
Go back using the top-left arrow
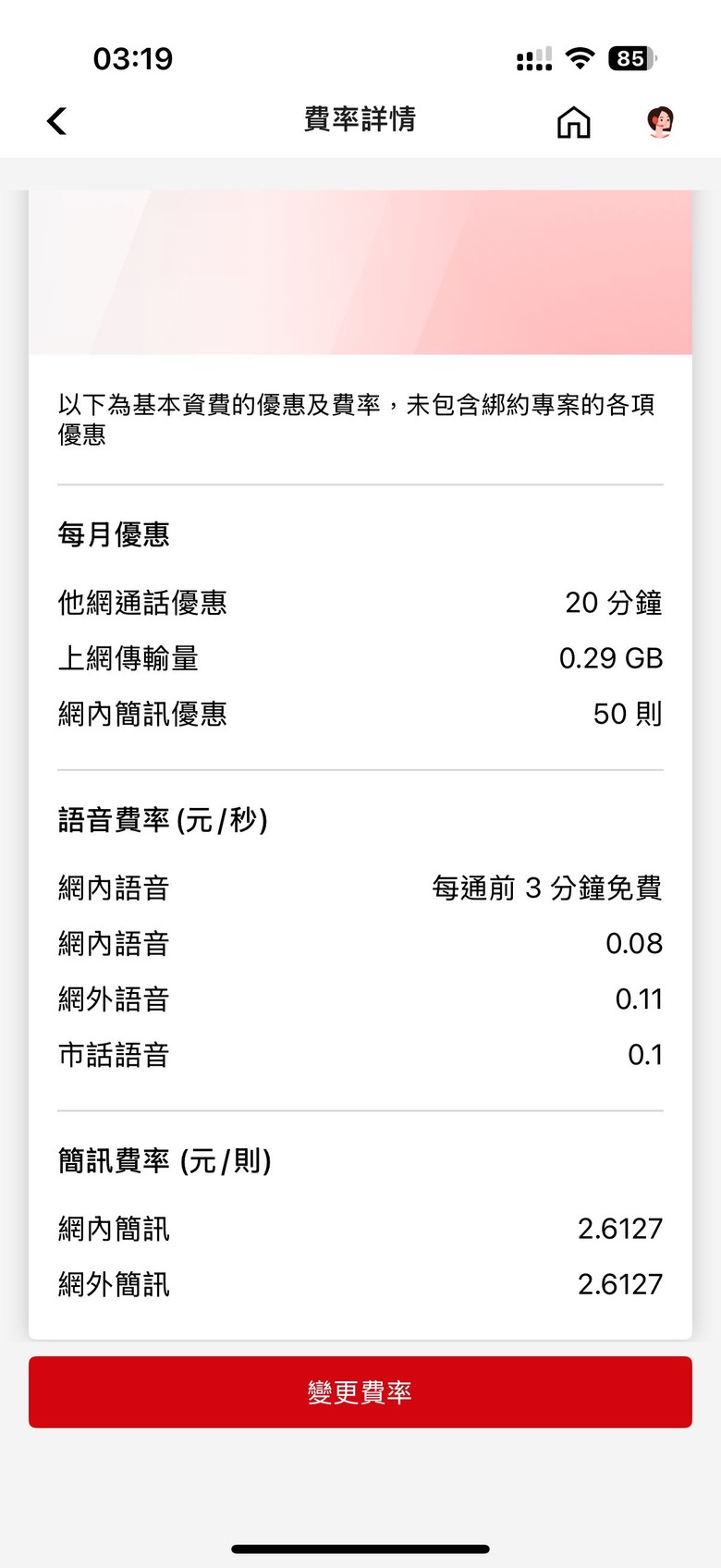(x=56, y=121)
